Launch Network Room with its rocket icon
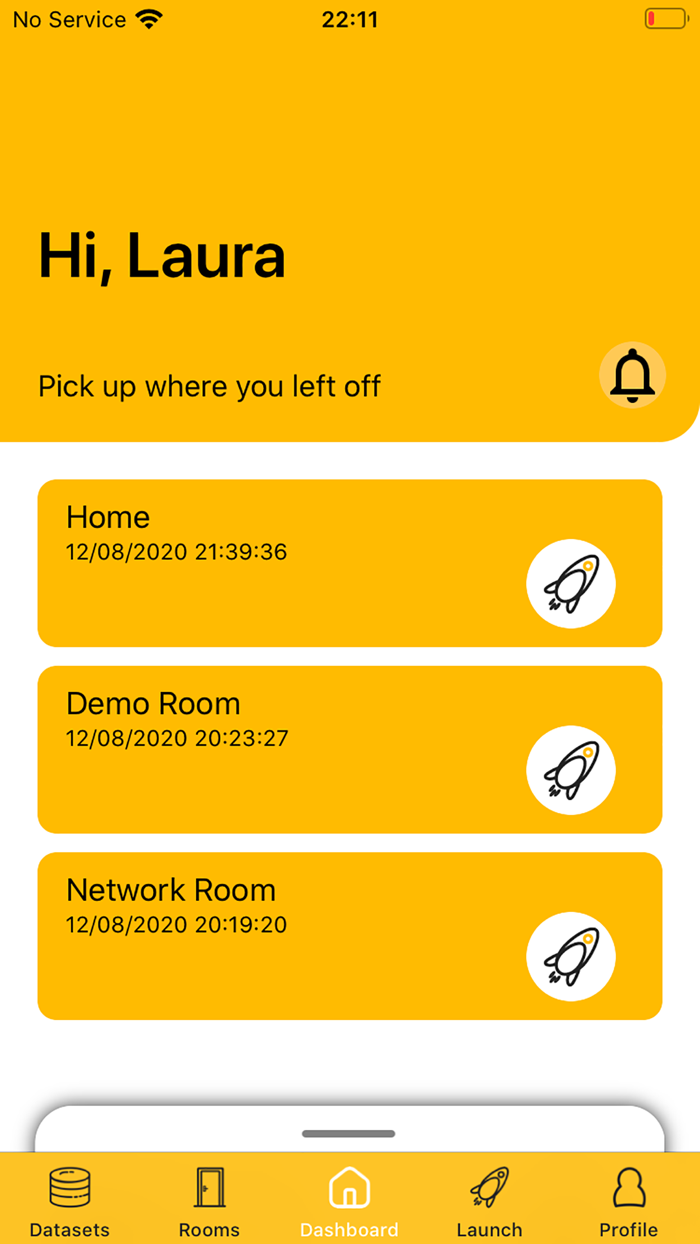The width and height of the screenshot is (700, 1244). tap(571, 957)
